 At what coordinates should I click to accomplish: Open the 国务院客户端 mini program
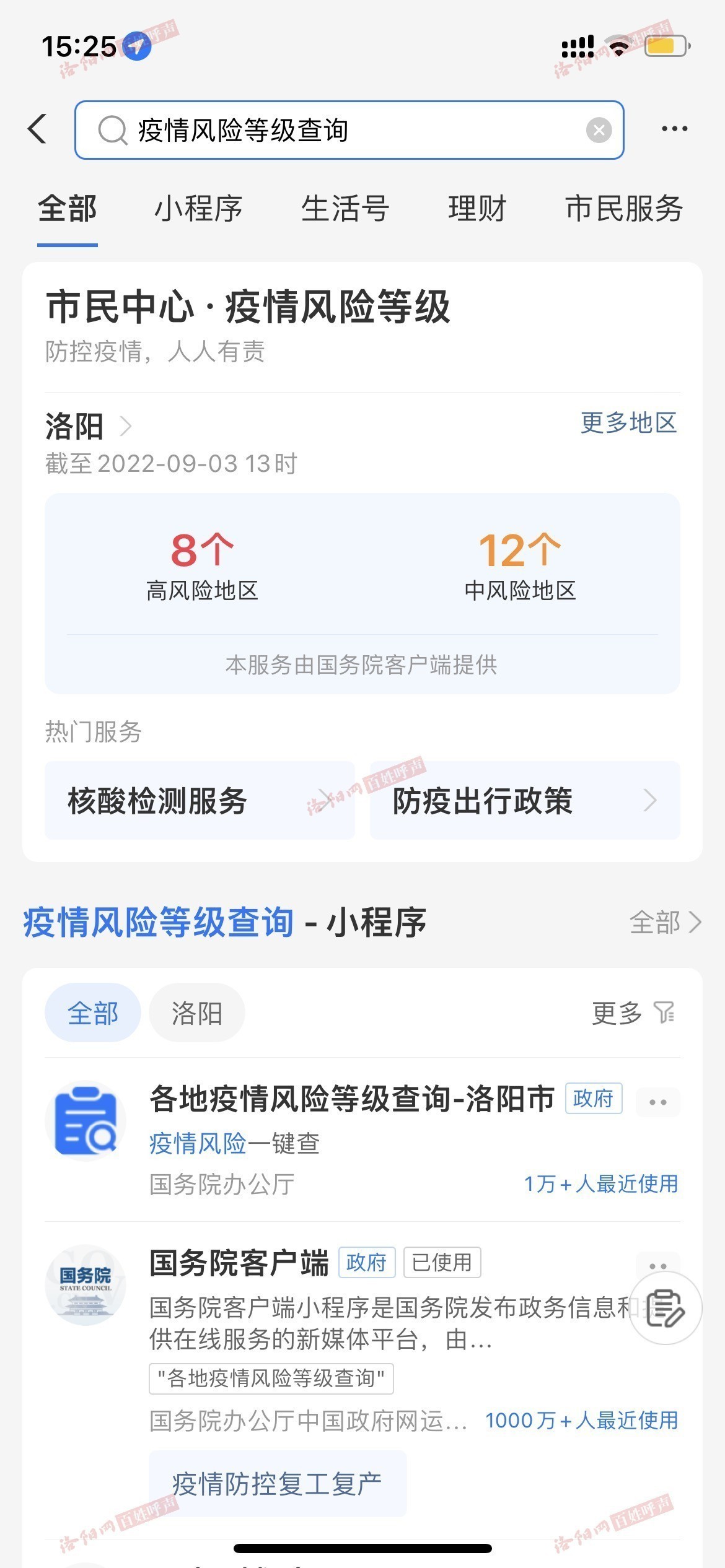pos(239,1263)
